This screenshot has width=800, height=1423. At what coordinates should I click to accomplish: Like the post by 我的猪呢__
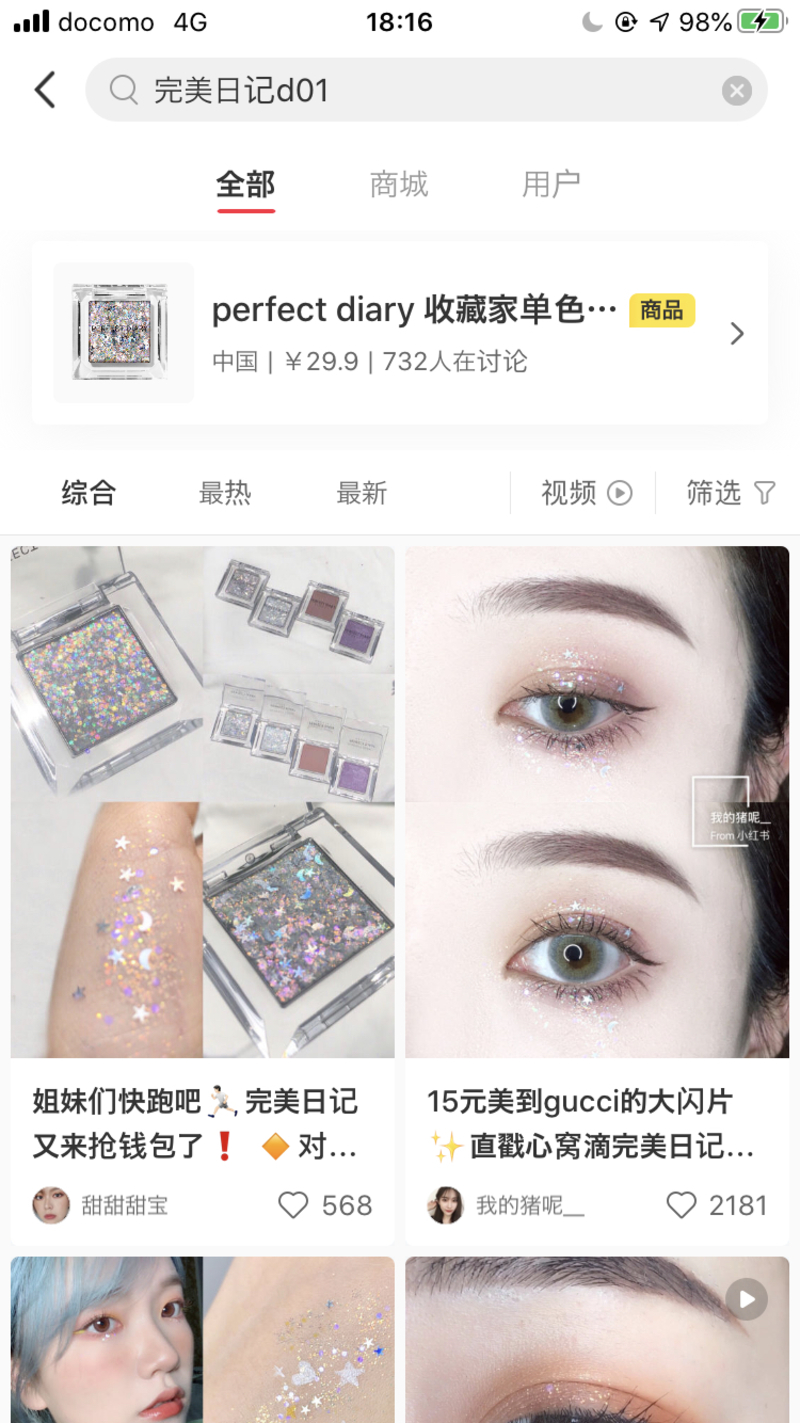point(681,1205)
